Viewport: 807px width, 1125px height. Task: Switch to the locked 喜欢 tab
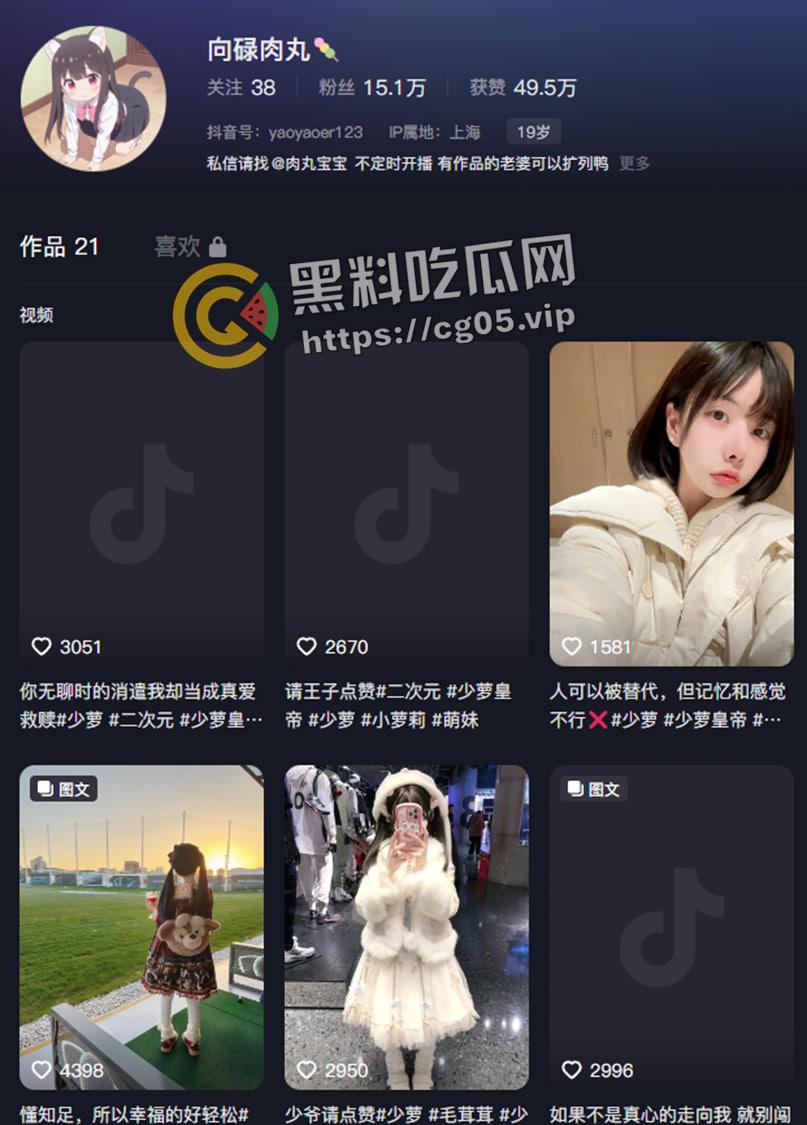(x=190, y=247)
